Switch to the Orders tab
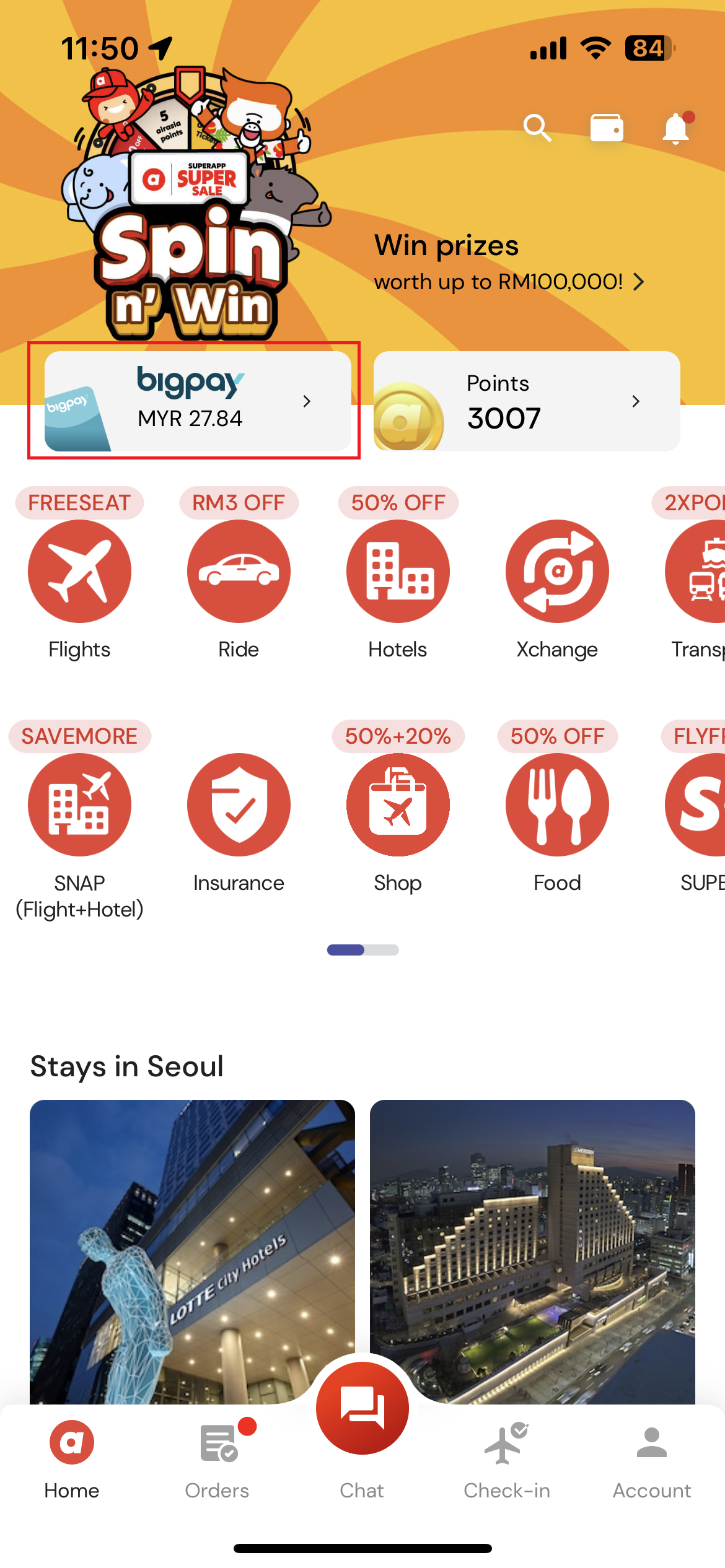725x1568 pixels. (x=217, y=1459)
